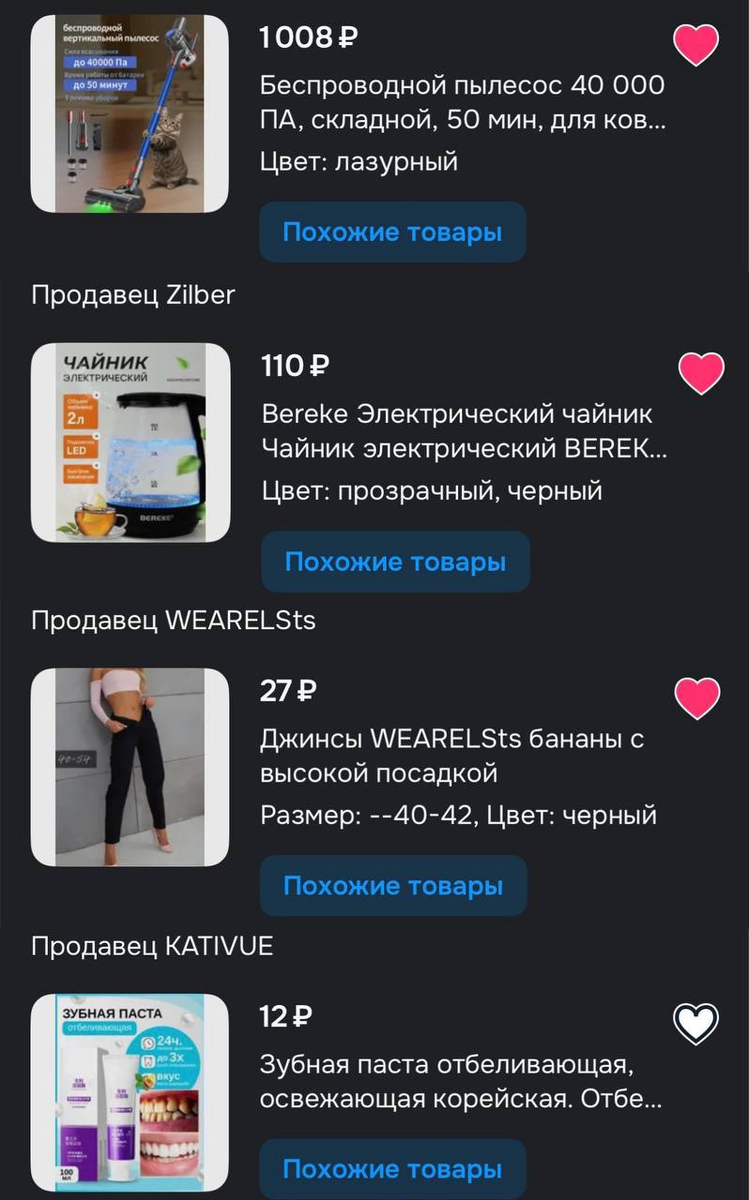Find similar products to WEARELSts jeans
This screenshot has height=1200, width=749.
click(x=392, y=885)
